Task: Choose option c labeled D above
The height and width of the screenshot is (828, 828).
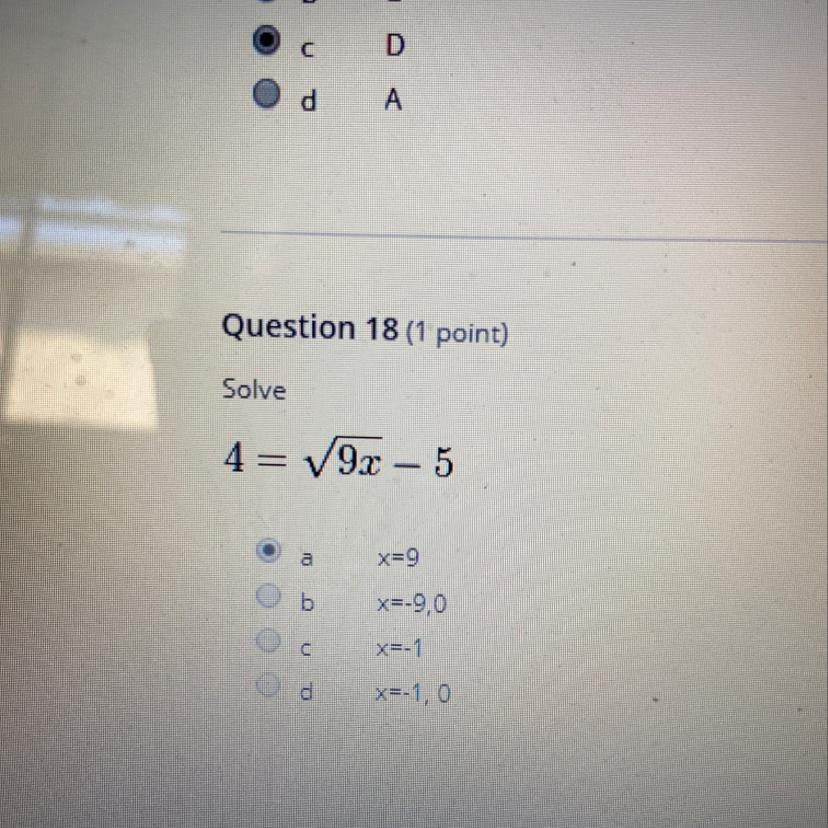Action: [263, 43]
